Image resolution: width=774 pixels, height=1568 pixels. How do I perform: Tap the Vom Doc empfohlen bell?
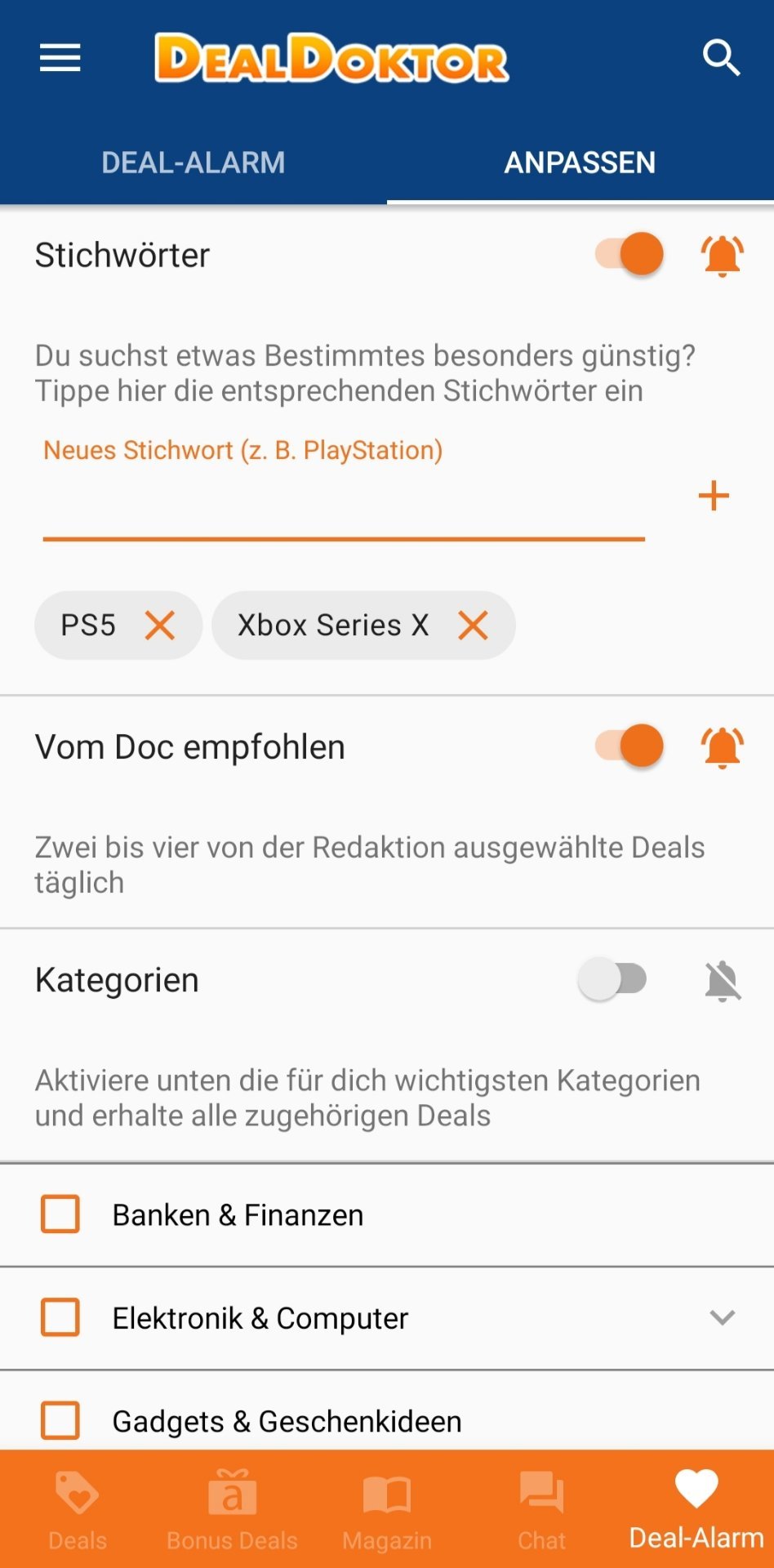[x=722, y=747]
